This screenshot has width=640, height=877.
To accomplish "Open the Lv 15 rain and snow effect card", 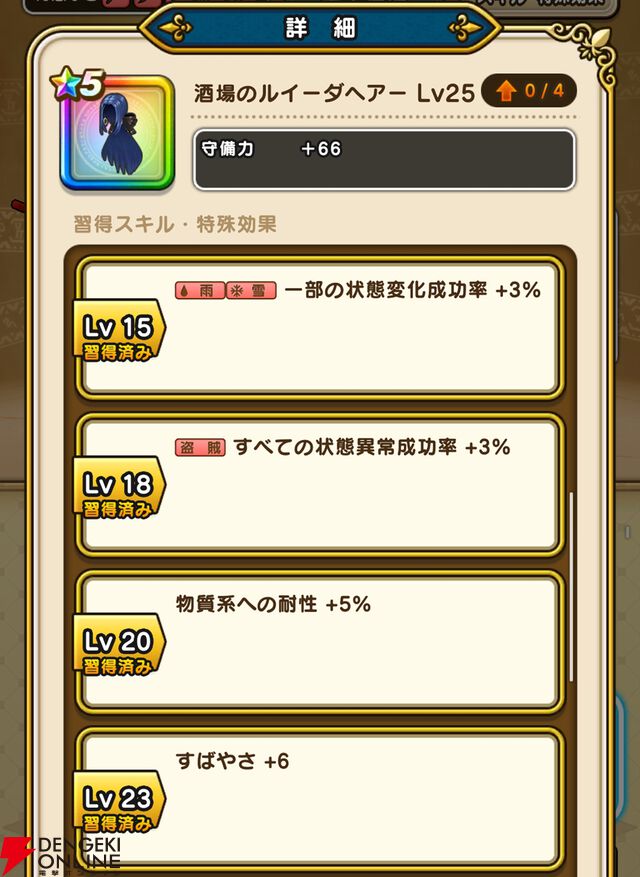I will [x=320, y=328].
